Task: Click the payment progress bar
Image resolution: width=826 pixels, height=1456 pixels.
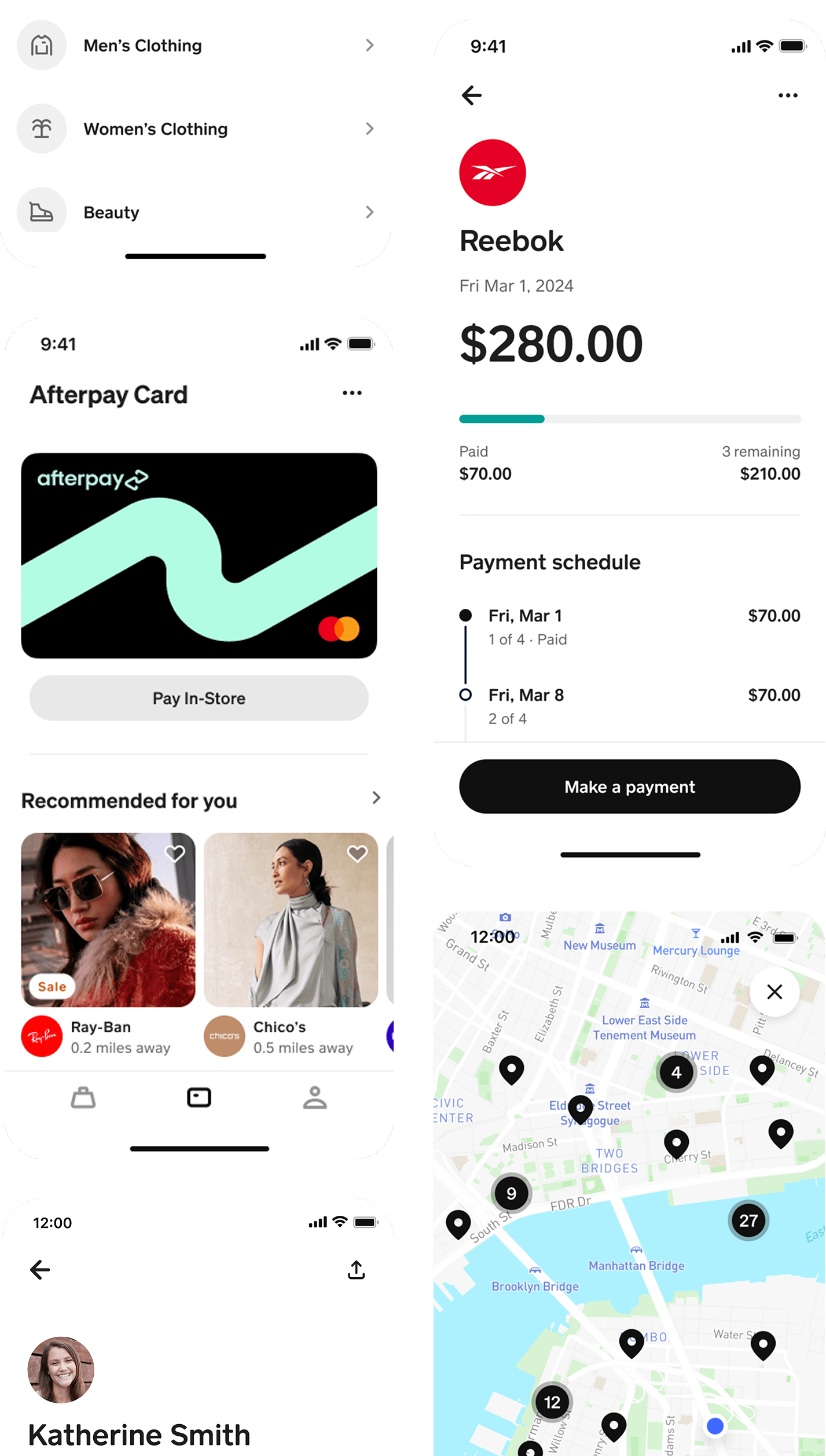Action: click(x=629, y=418)
